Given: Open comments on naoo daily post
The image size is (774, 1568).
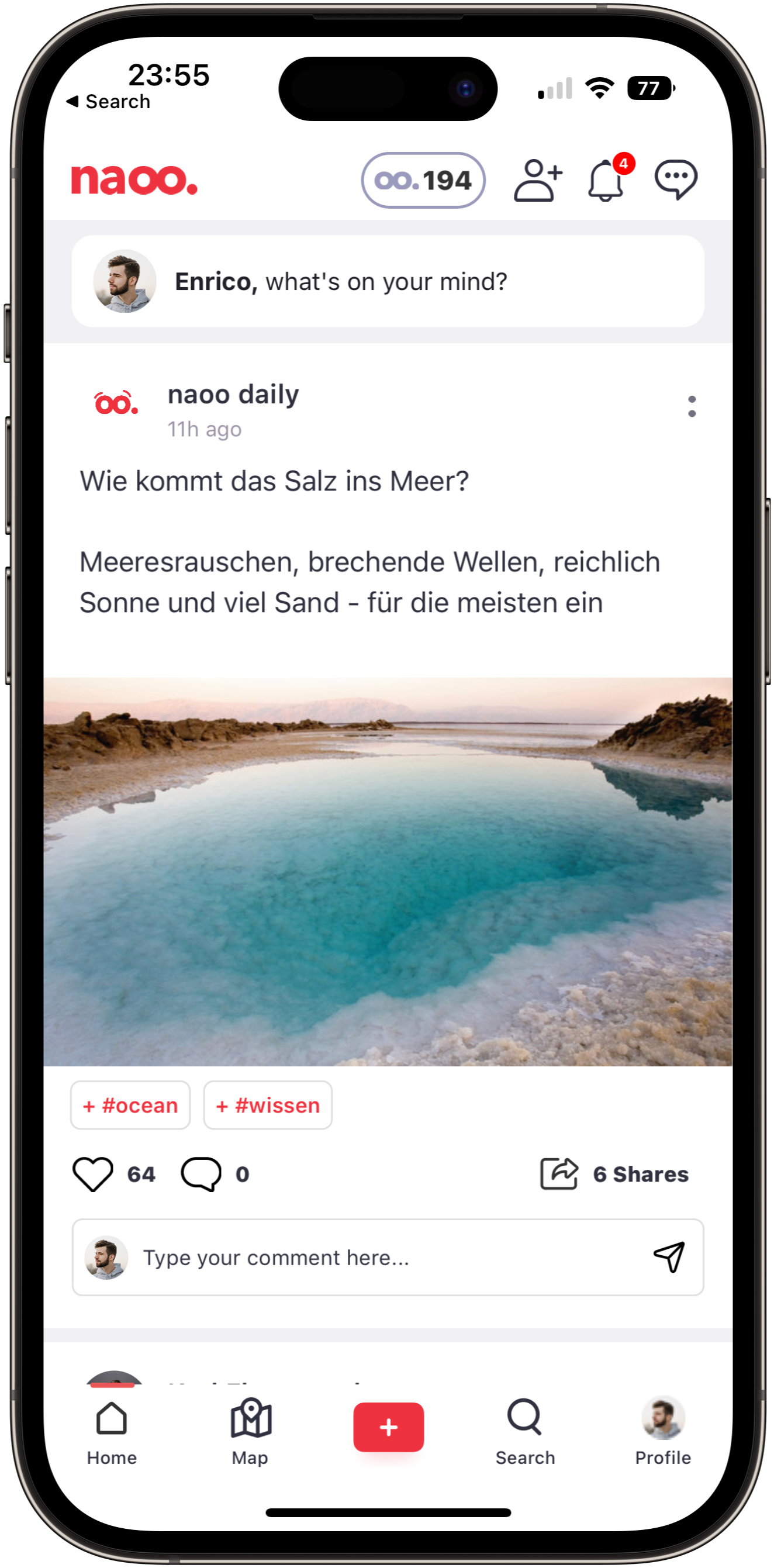Looking at the screenshot, I should click(201, 1174).
